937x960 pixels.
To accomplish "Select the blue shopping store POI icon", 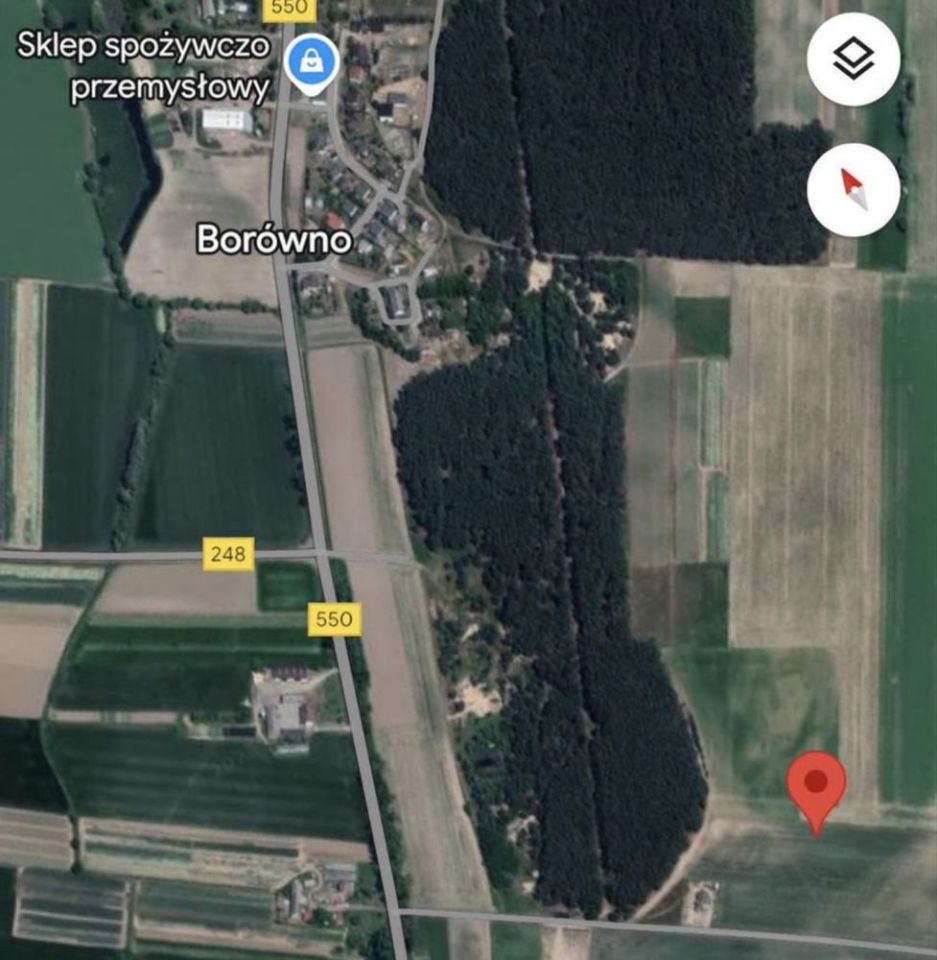I will 310,59.
